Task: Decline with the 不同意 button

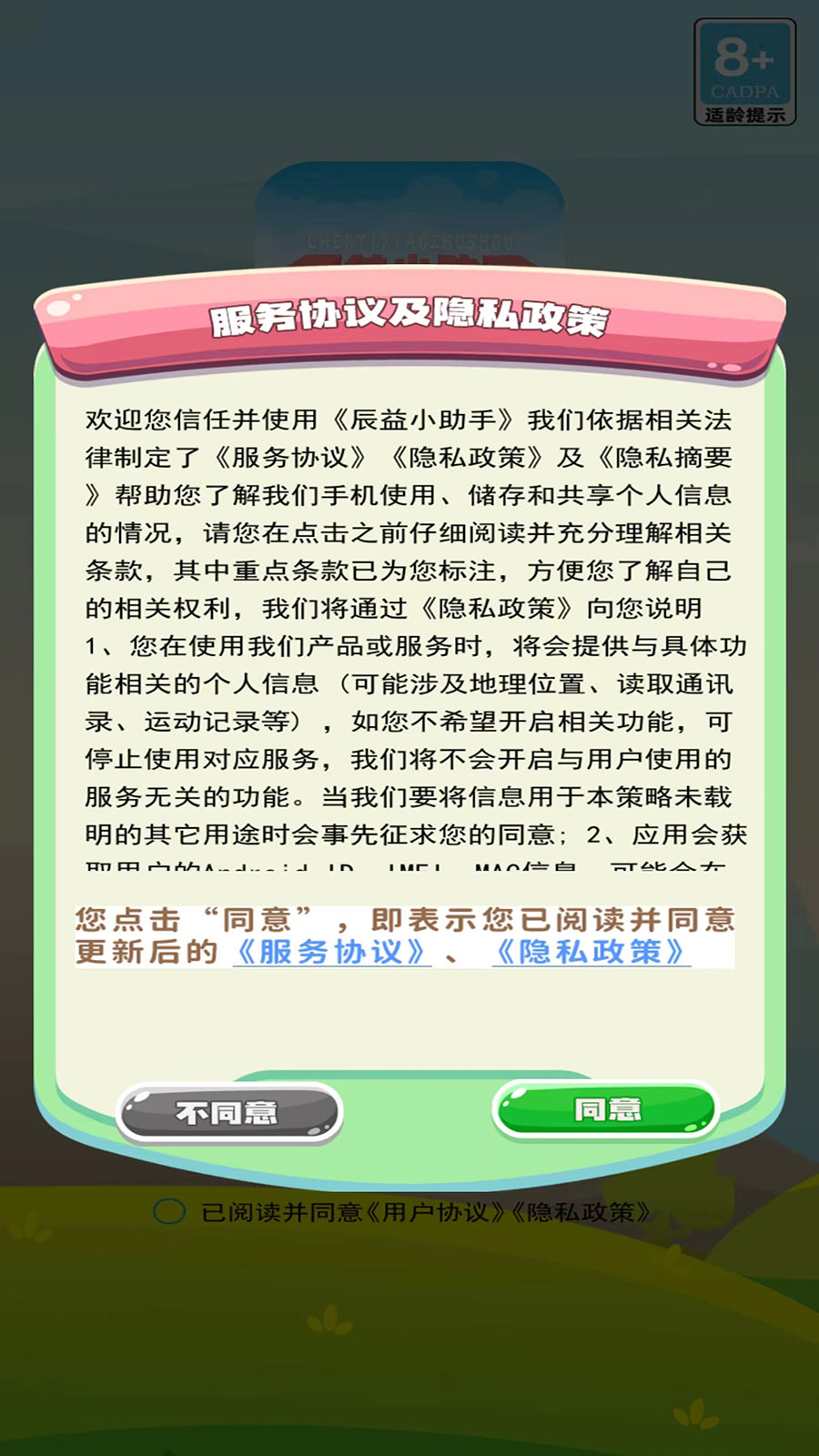Action: coord(229,1112)
